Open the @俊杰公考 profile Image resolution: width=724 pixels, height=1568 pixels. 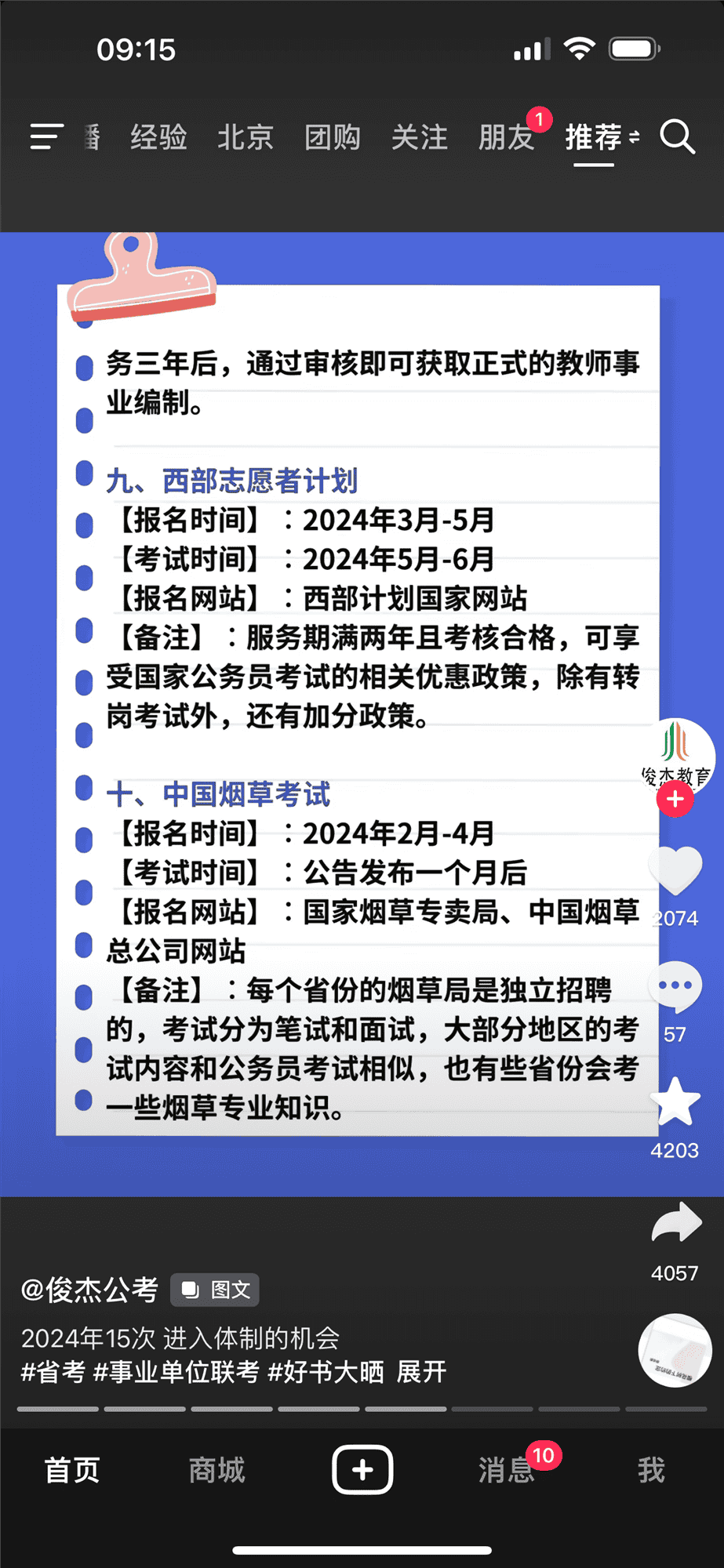point(89,1290)
